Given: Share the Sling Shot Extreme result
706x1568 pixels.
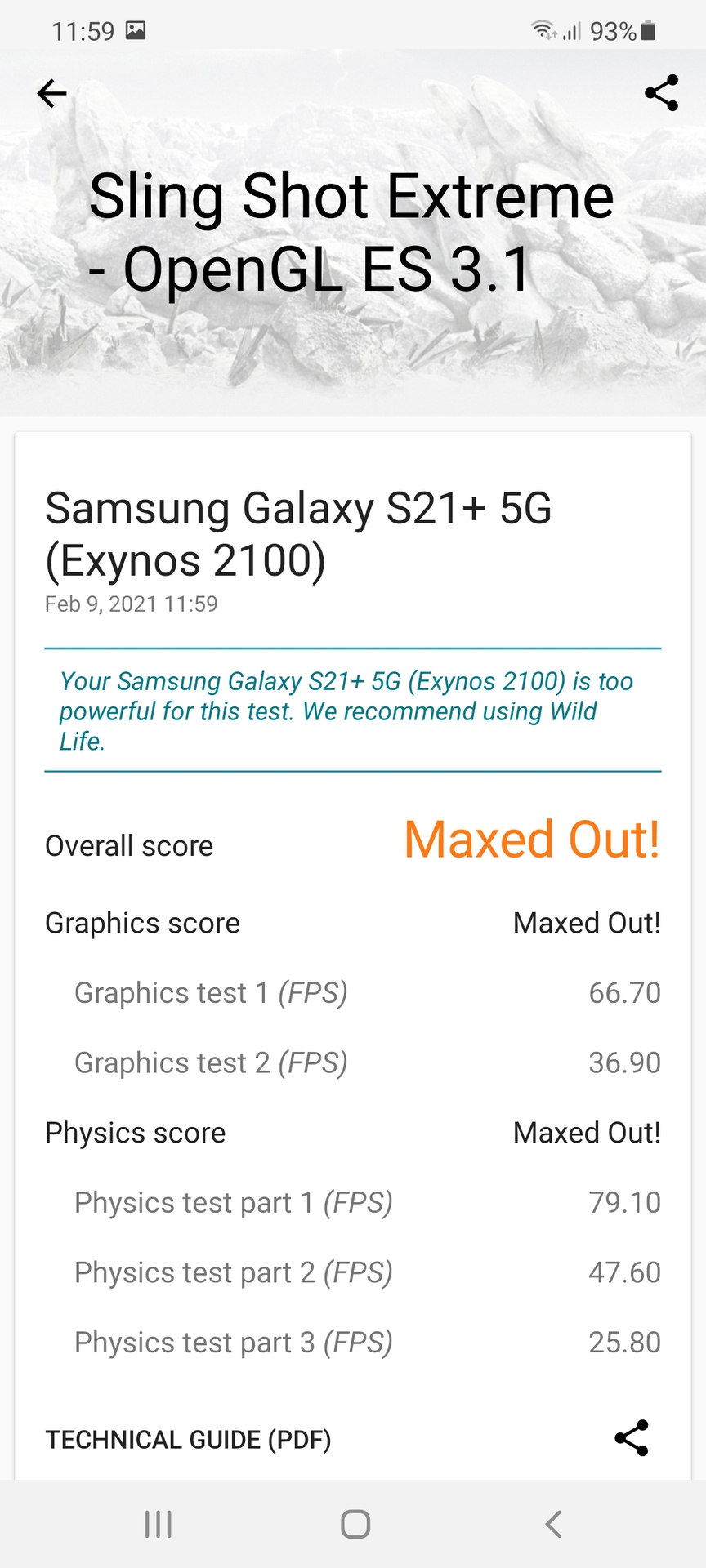Looking at the screenshot, I should pyautogui.click(x=661, y=93).
